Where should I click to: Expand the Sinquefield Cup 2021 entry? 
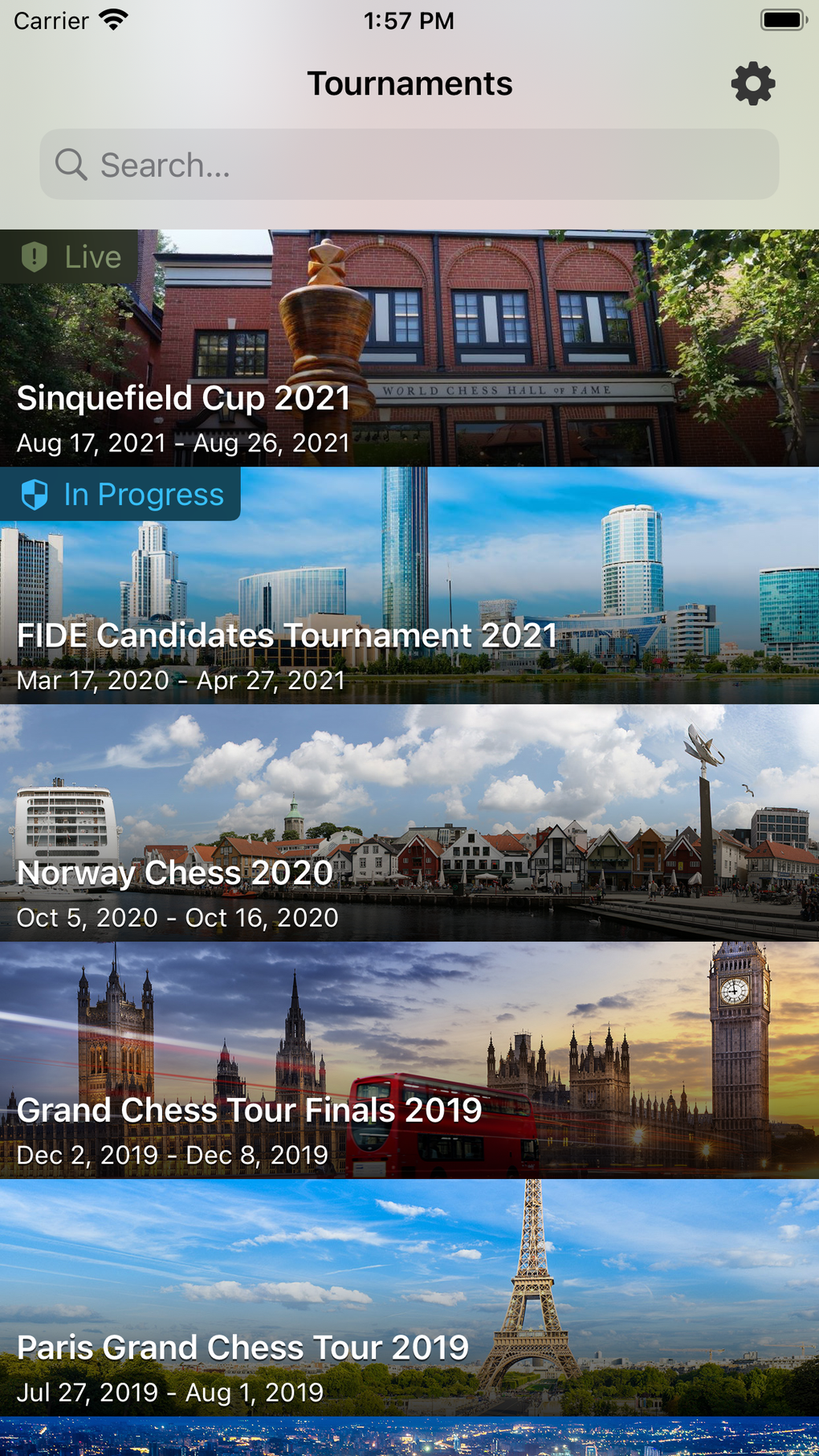(x=409, y=345)
